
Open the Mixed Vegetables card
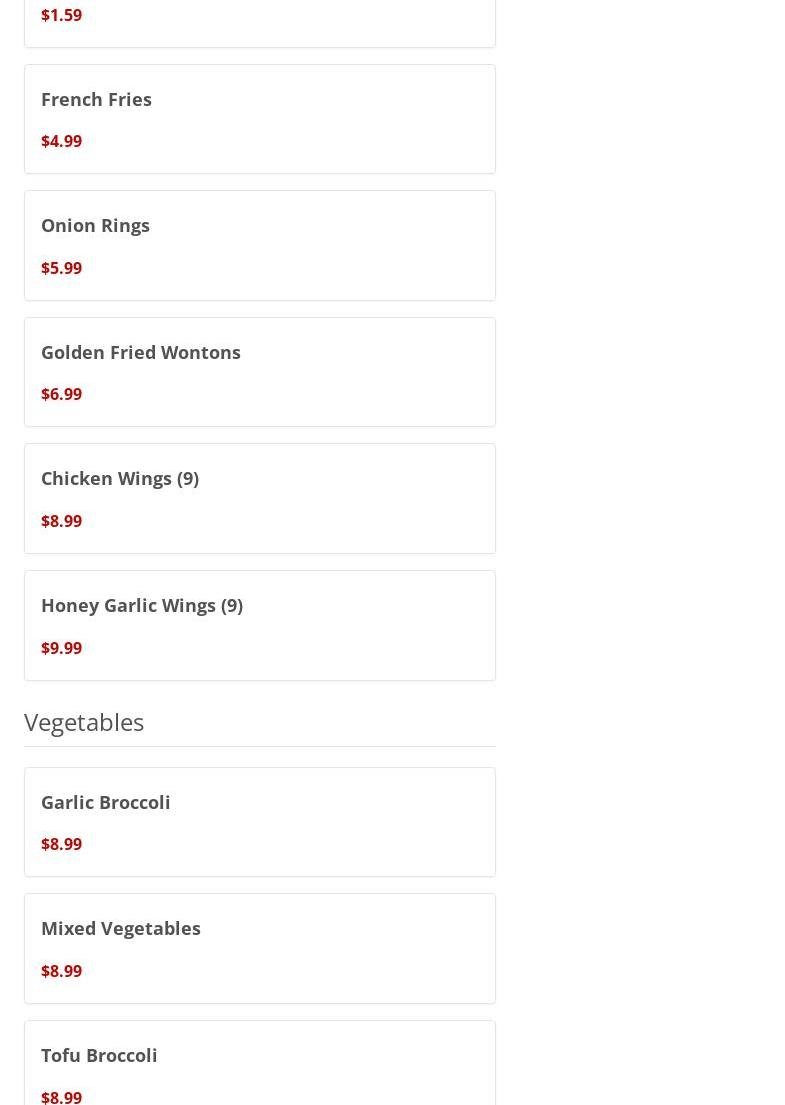click(259, 948)
